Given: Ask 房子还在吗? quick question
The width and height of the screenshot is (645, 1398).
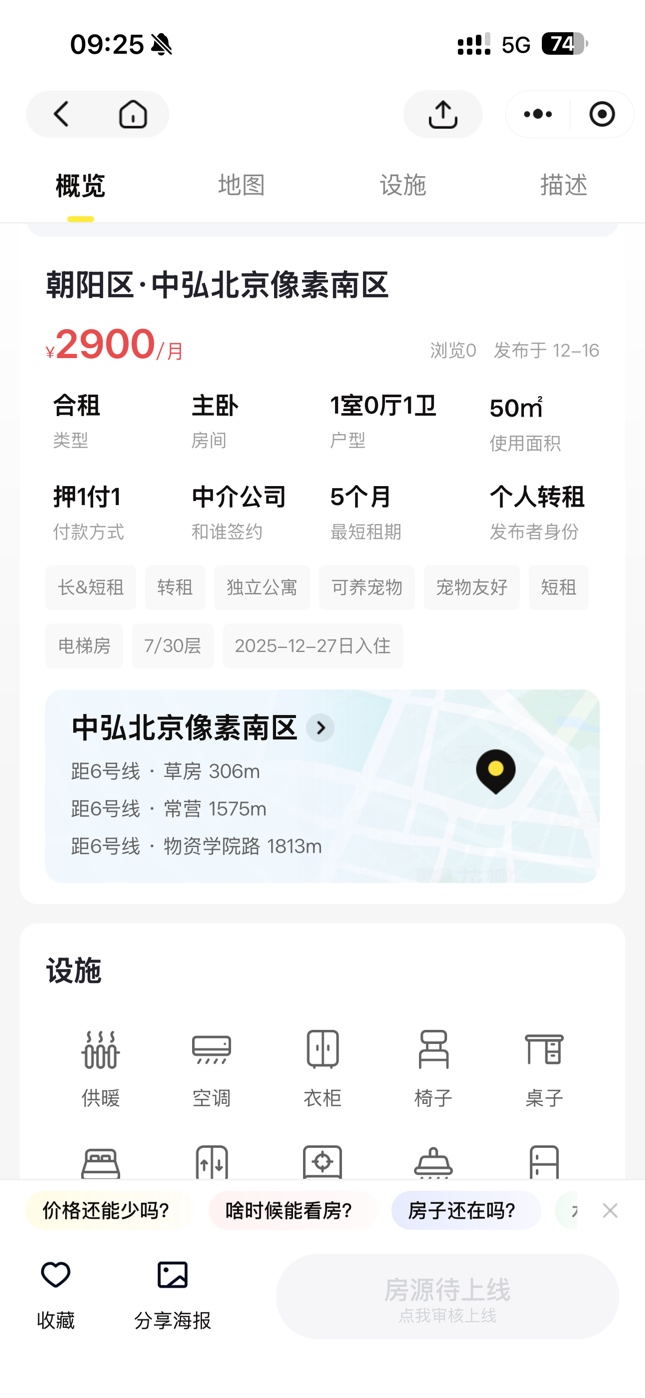Looking at the screenshot, I should coord(462,1211).
